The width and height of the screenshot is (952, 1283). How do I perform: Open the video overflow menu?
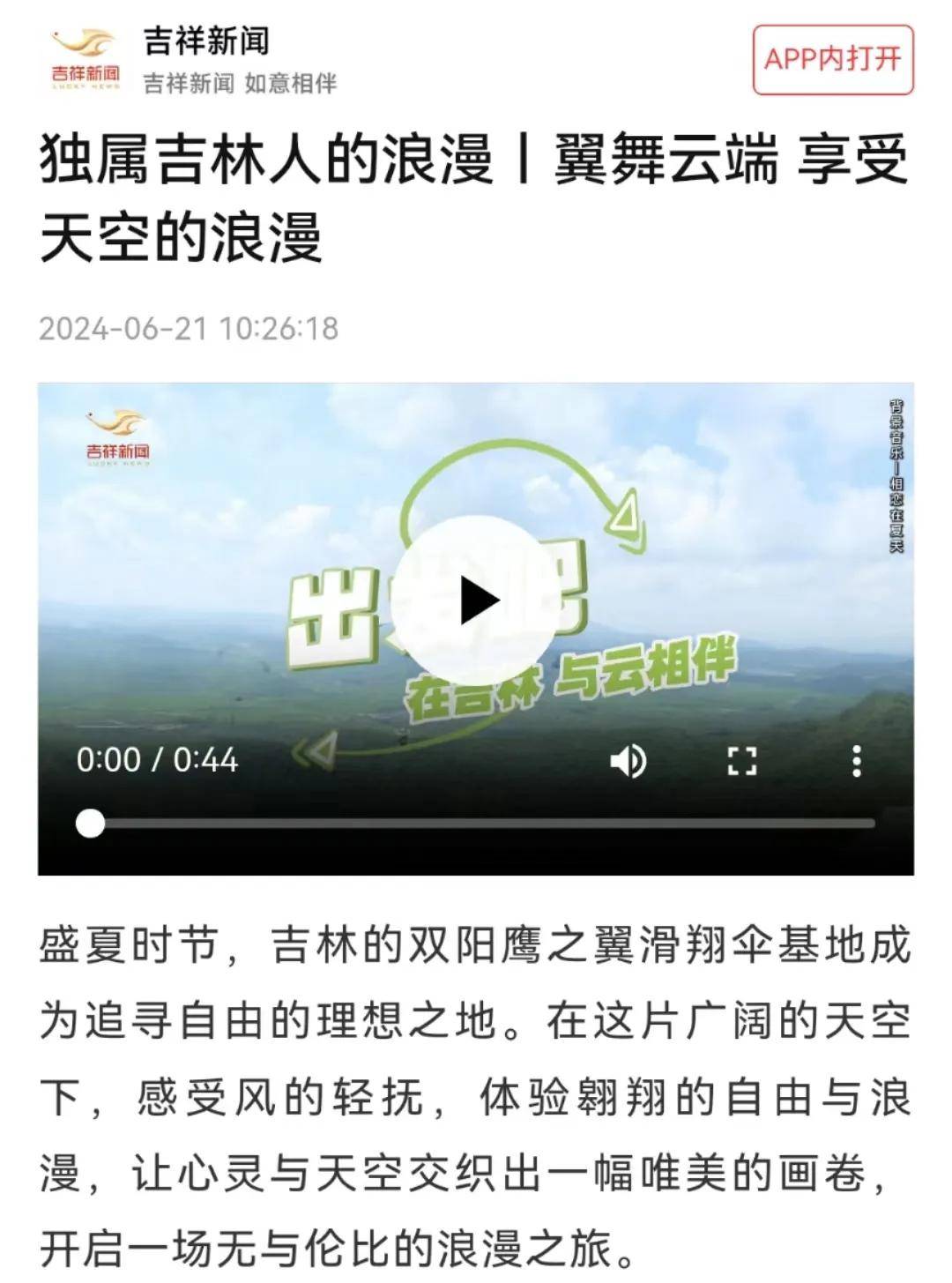(x=856, y=760)
